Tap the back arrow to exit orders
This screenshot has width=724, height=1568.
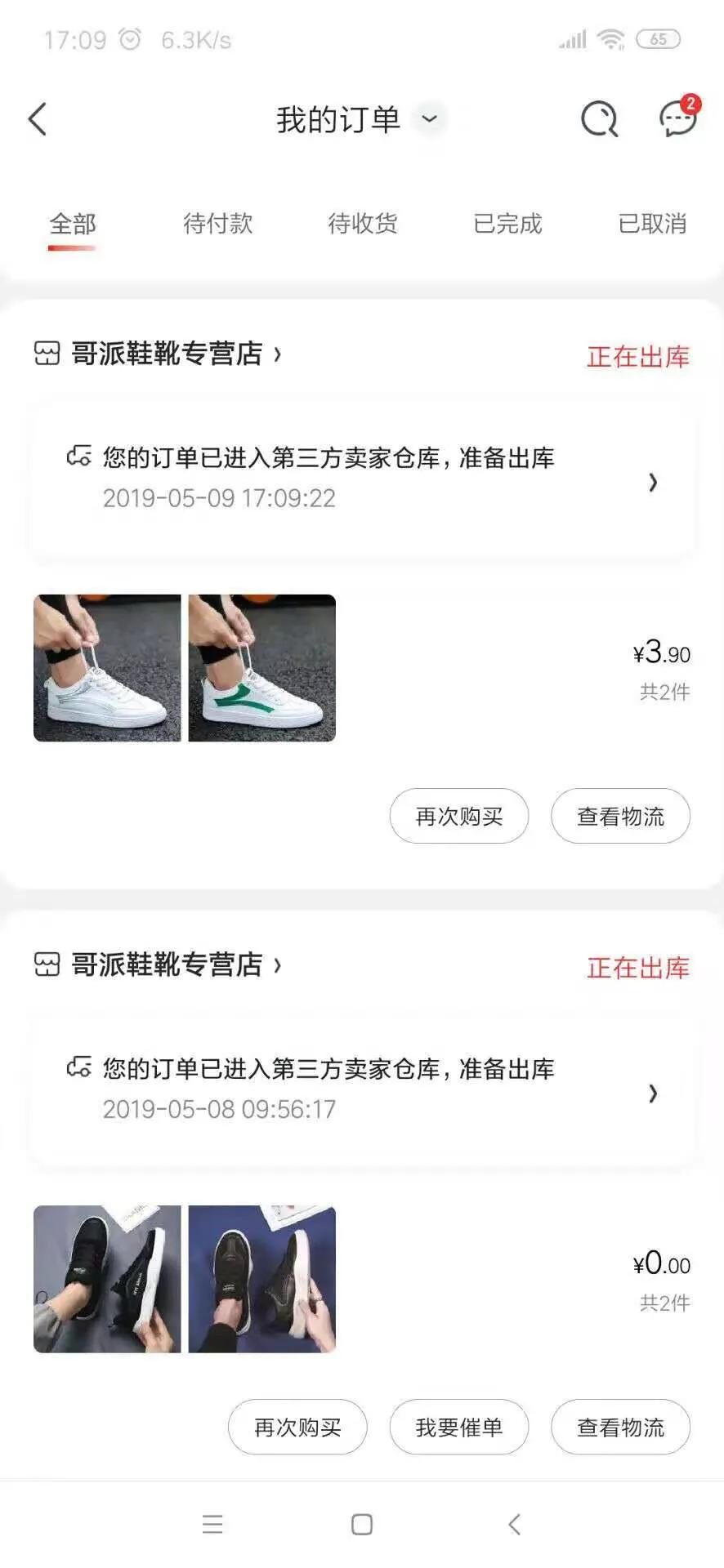pyautogui.click(x=37, y=118)
